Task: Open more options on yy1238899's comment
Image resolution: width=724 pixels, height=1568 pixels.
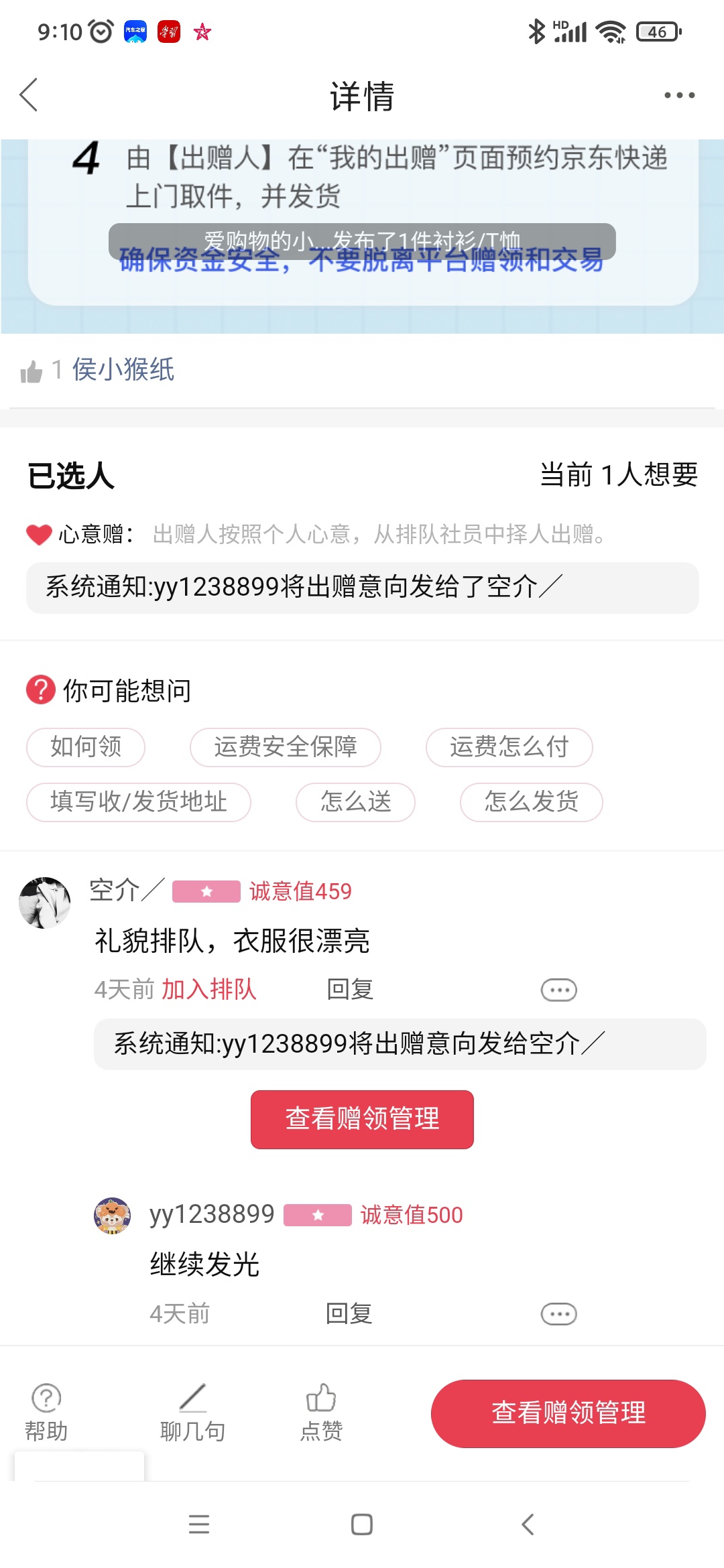Action: 558,1314
